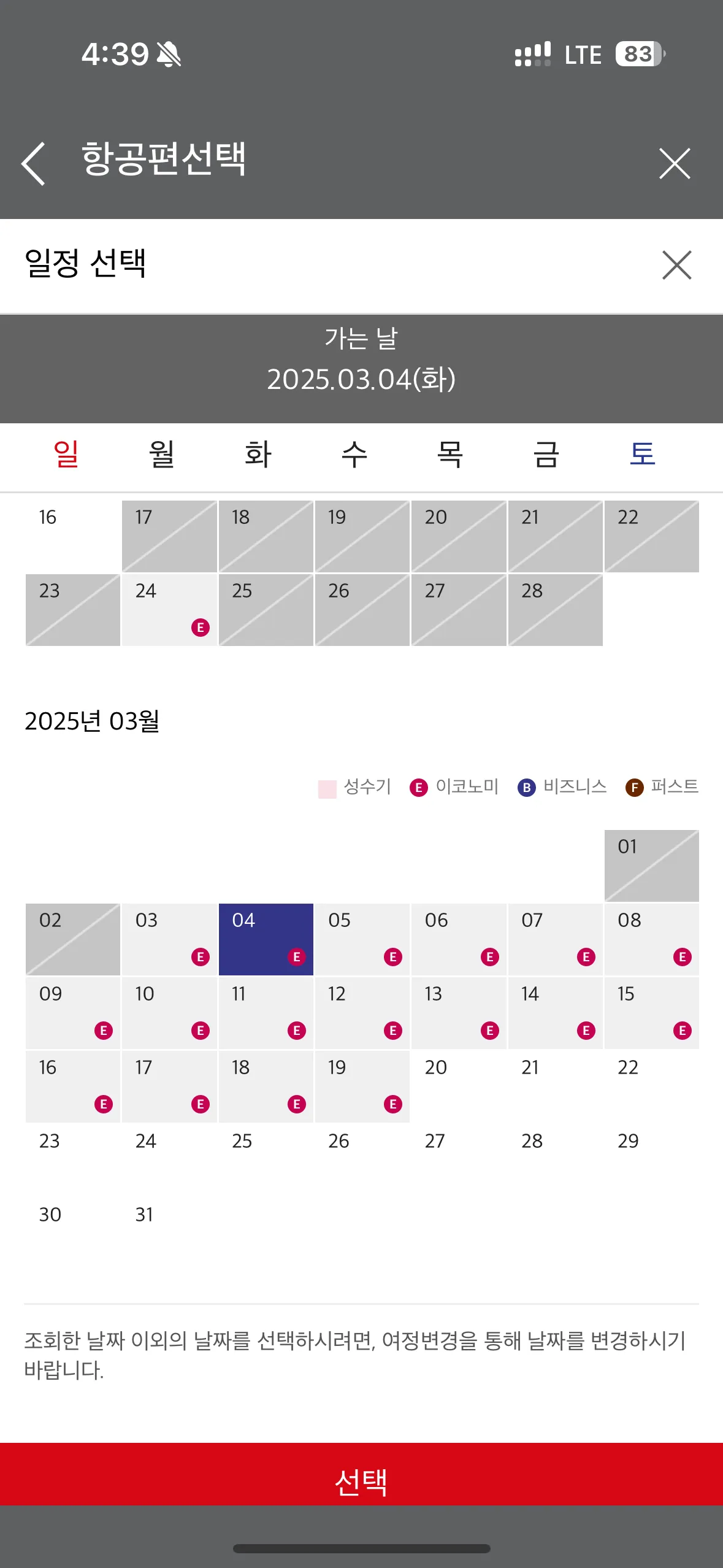This screenshot has width=723, height=1568.
Task: Tap the highlighted March 04 date
Action: pyautogui.click(x=266, y=939)
